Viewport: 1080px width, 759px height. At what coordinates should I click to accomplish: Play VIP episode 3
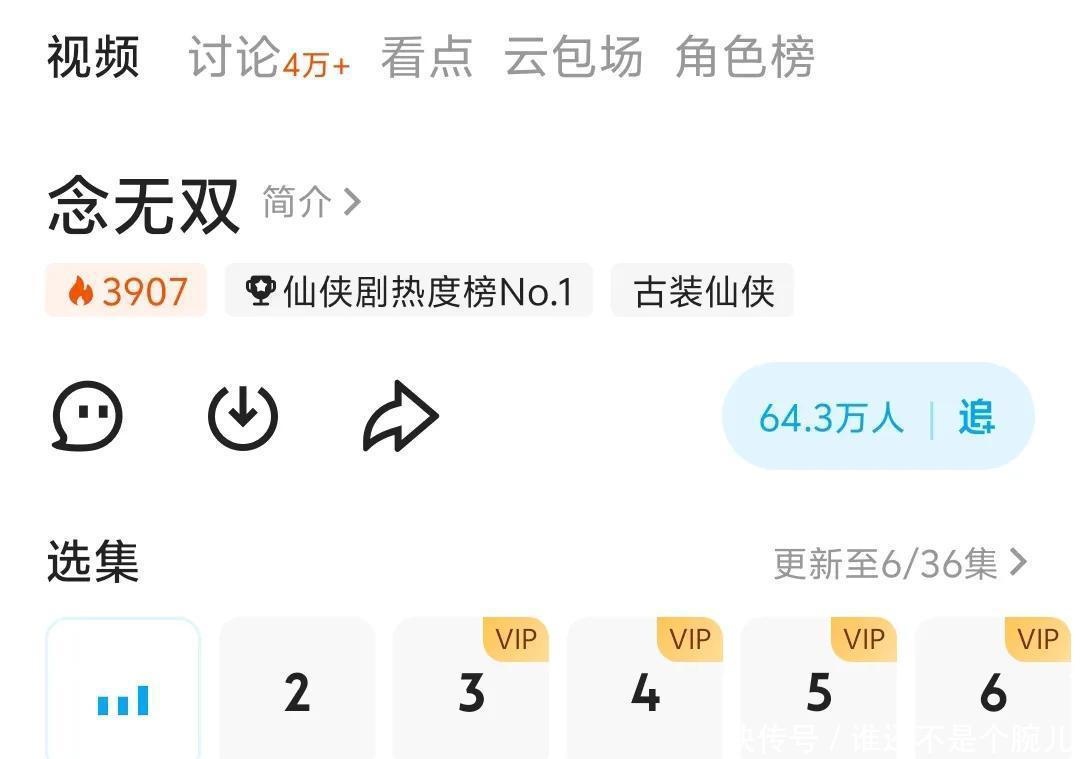point(471,689)
